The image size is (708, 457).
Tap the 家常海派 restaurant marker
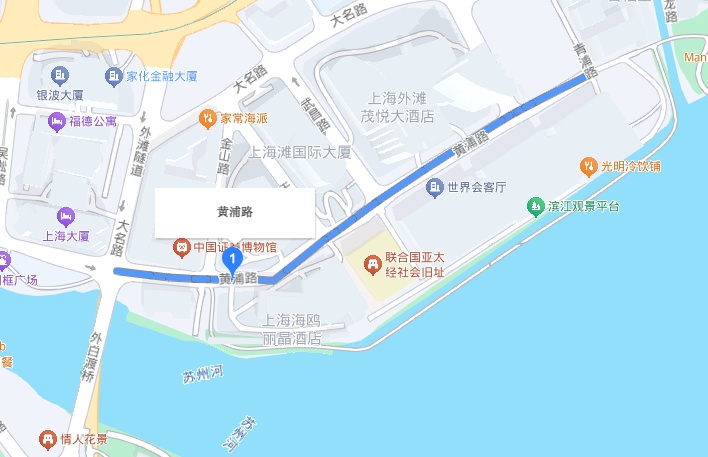point(208,119)
